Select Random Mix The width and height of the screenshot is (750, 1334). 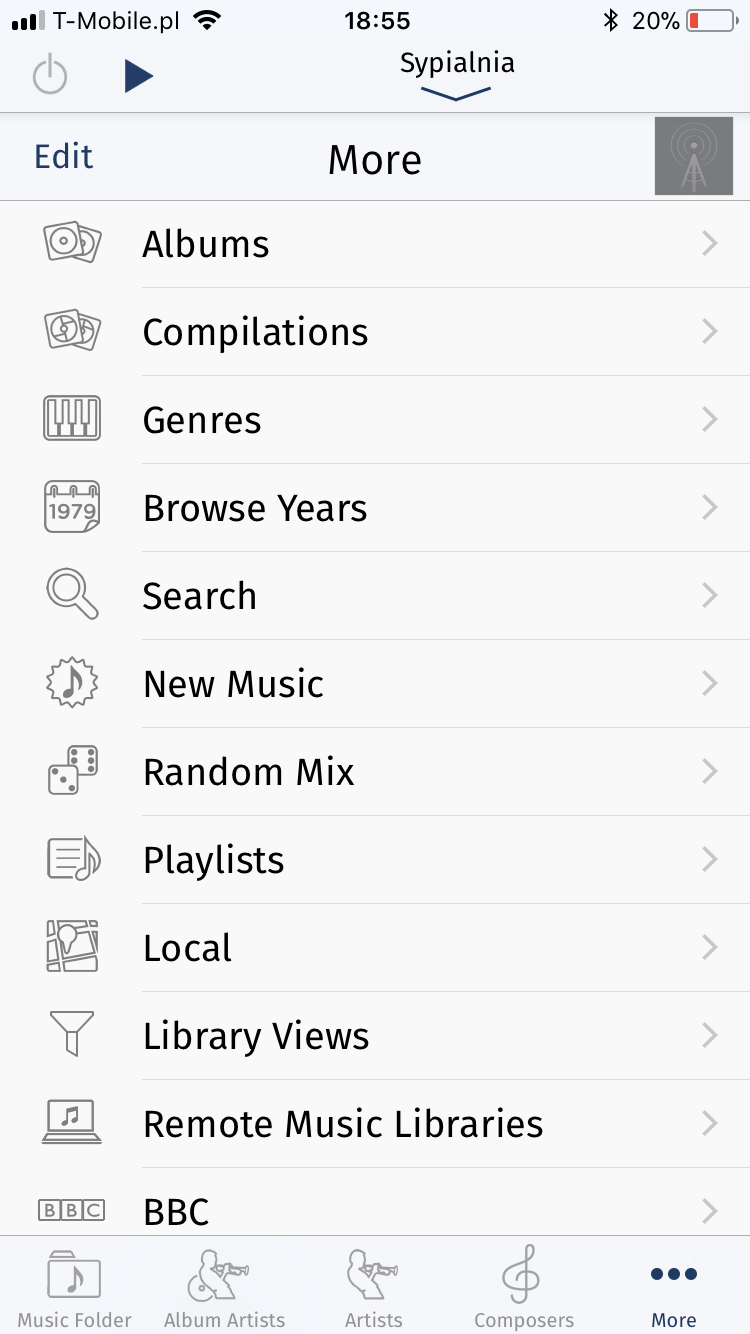[x=375, y=772]
